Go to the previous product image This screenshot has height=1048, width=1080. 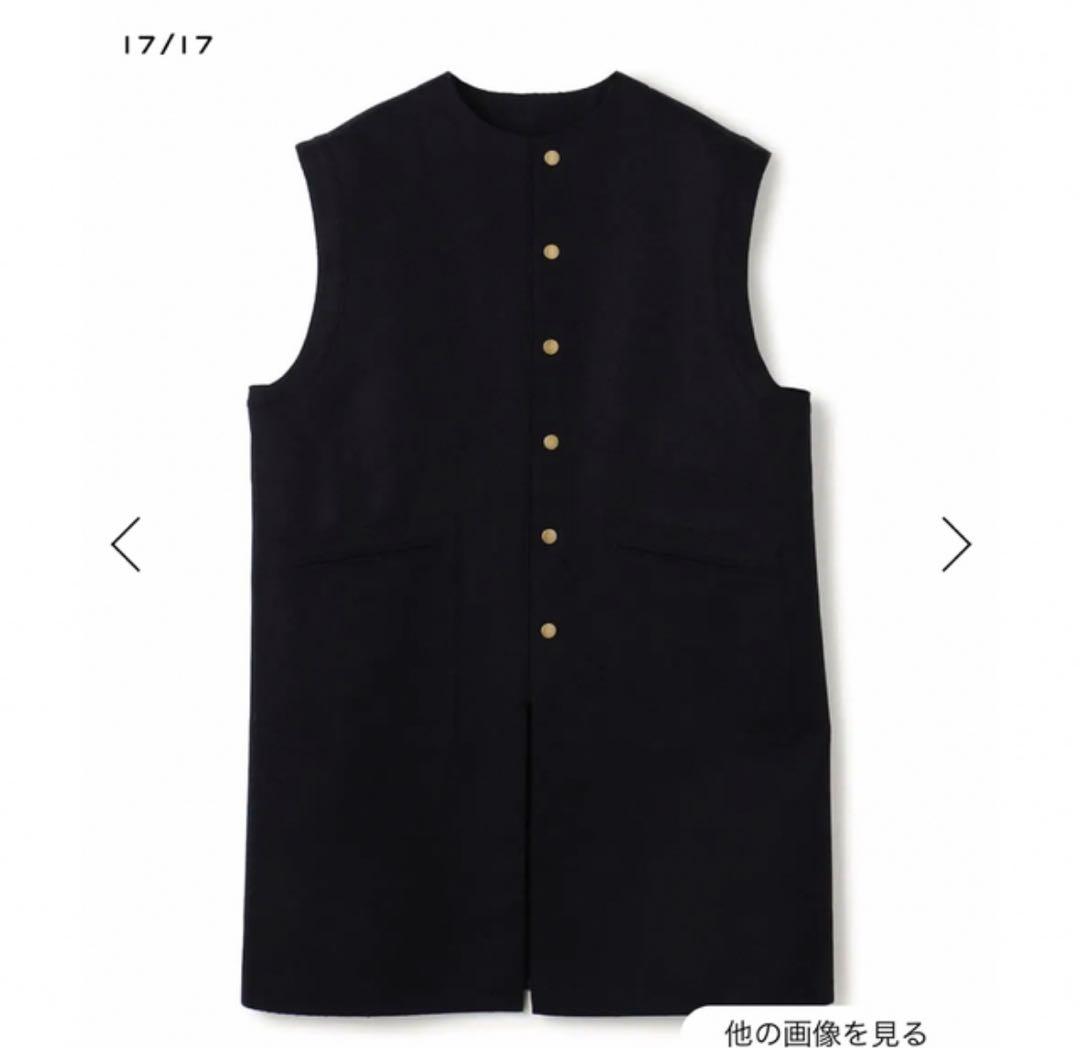[x=126, y=545]
